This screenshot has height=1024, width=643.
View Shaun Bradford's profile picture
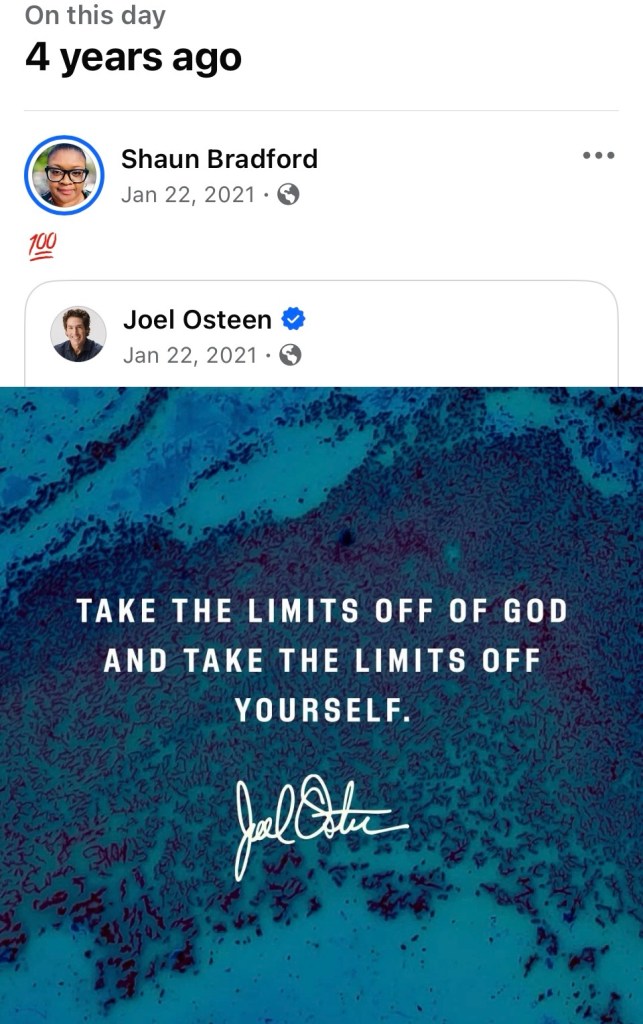[x=64, y=175]
